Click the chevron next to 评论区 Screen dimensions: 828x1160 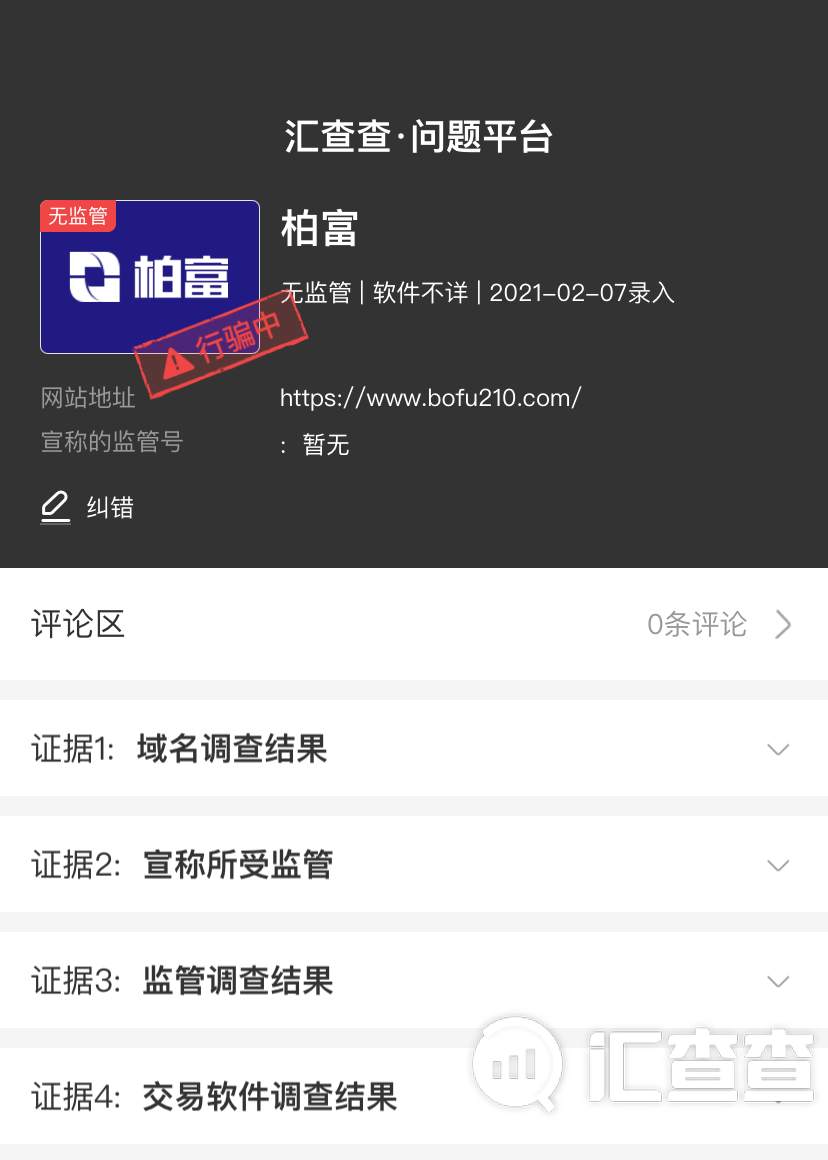coord(784,624)
